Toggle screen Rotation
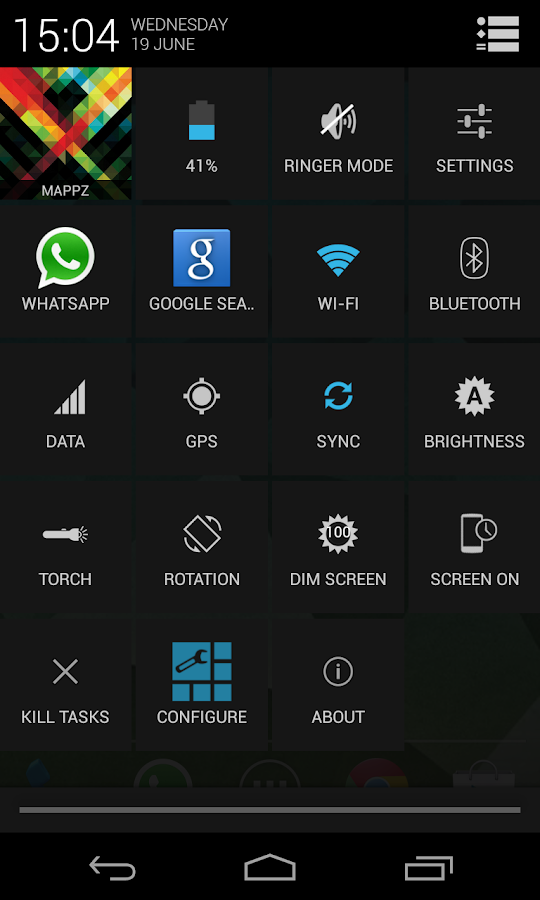 click(x=201, y=546)
